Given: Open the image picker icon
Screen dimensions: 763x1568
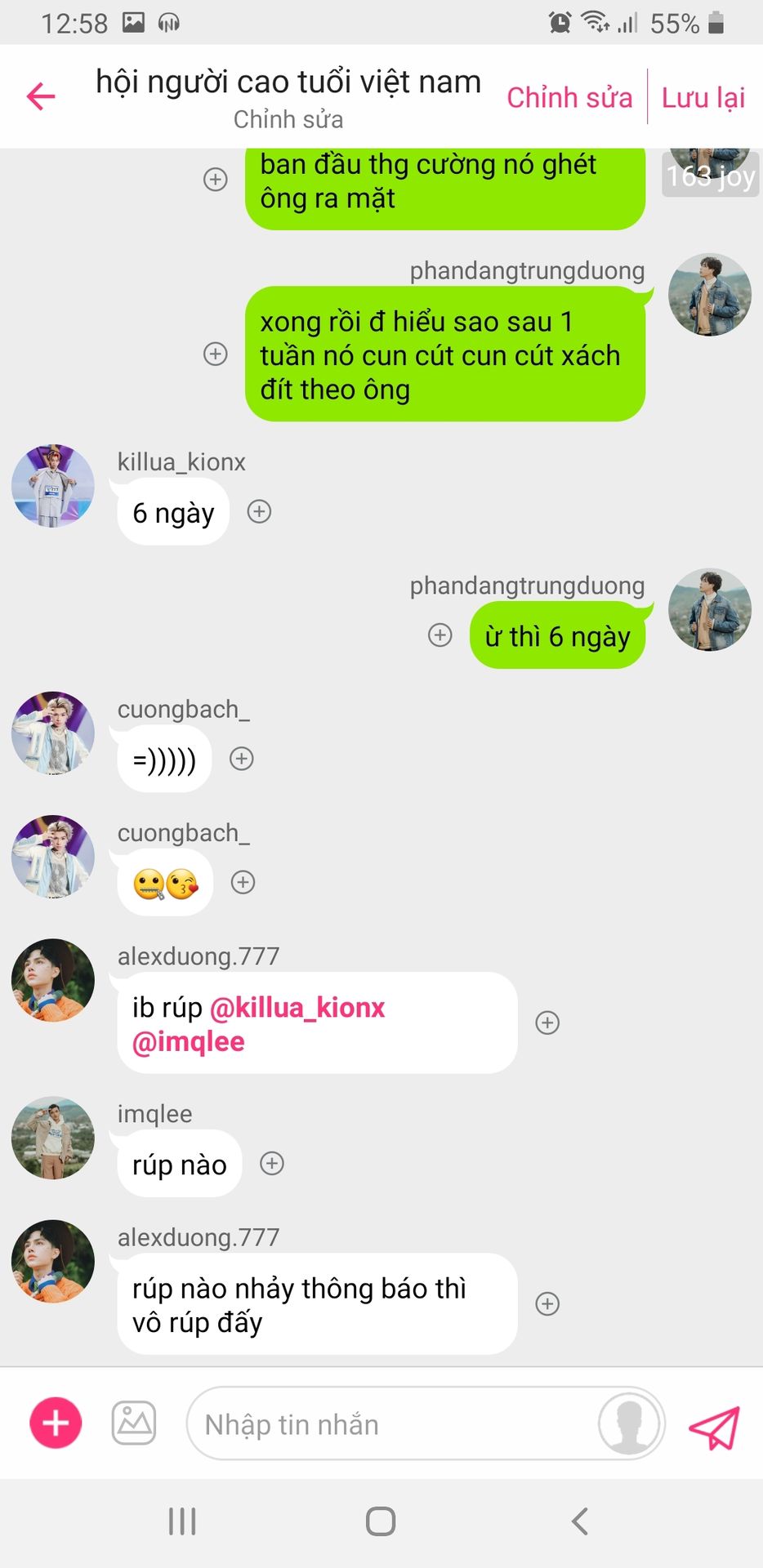Looking at the screenshot, I should [x=134, y=1423].
